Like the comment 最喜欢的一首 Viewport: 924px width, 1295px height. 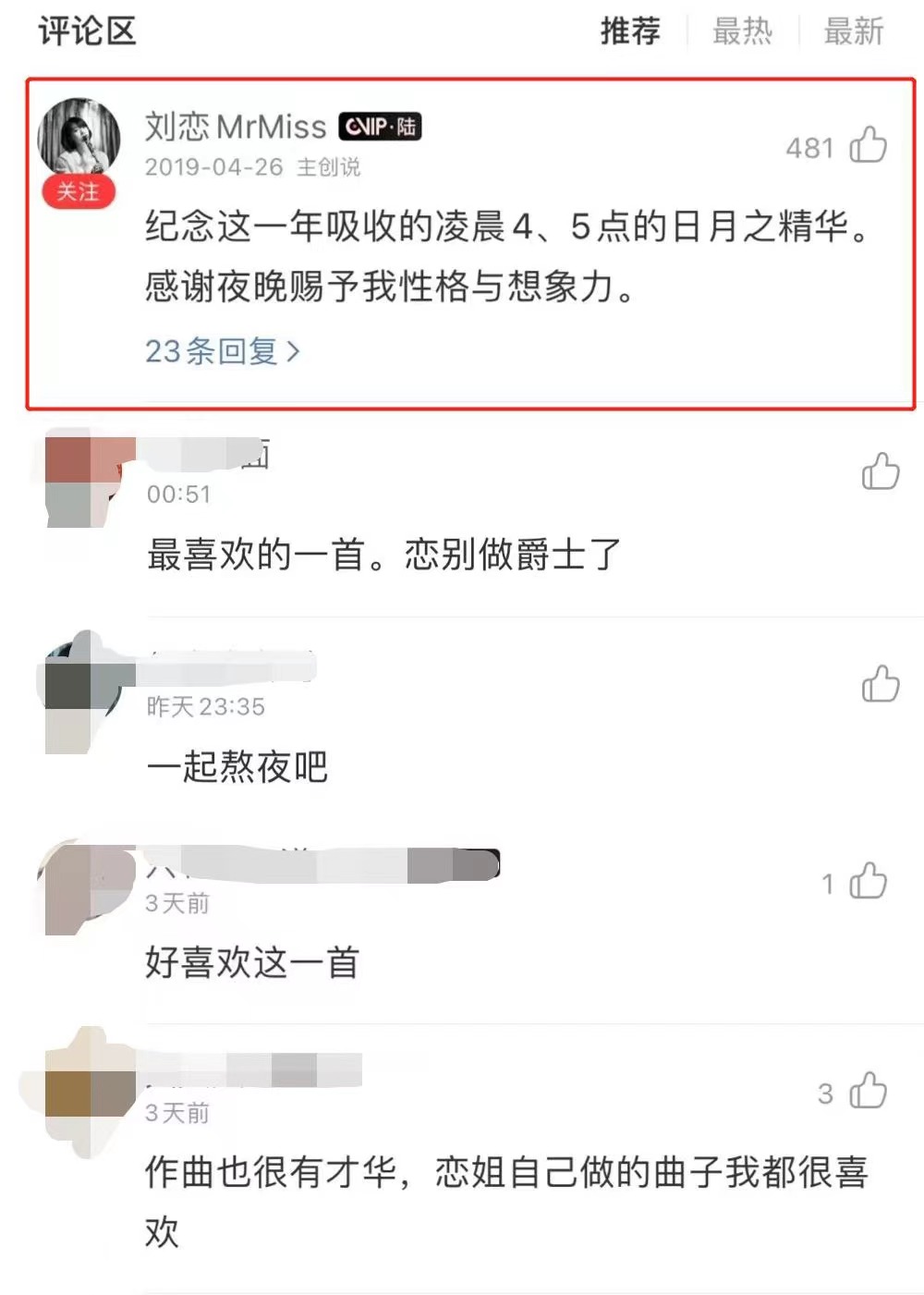point(880,471)
